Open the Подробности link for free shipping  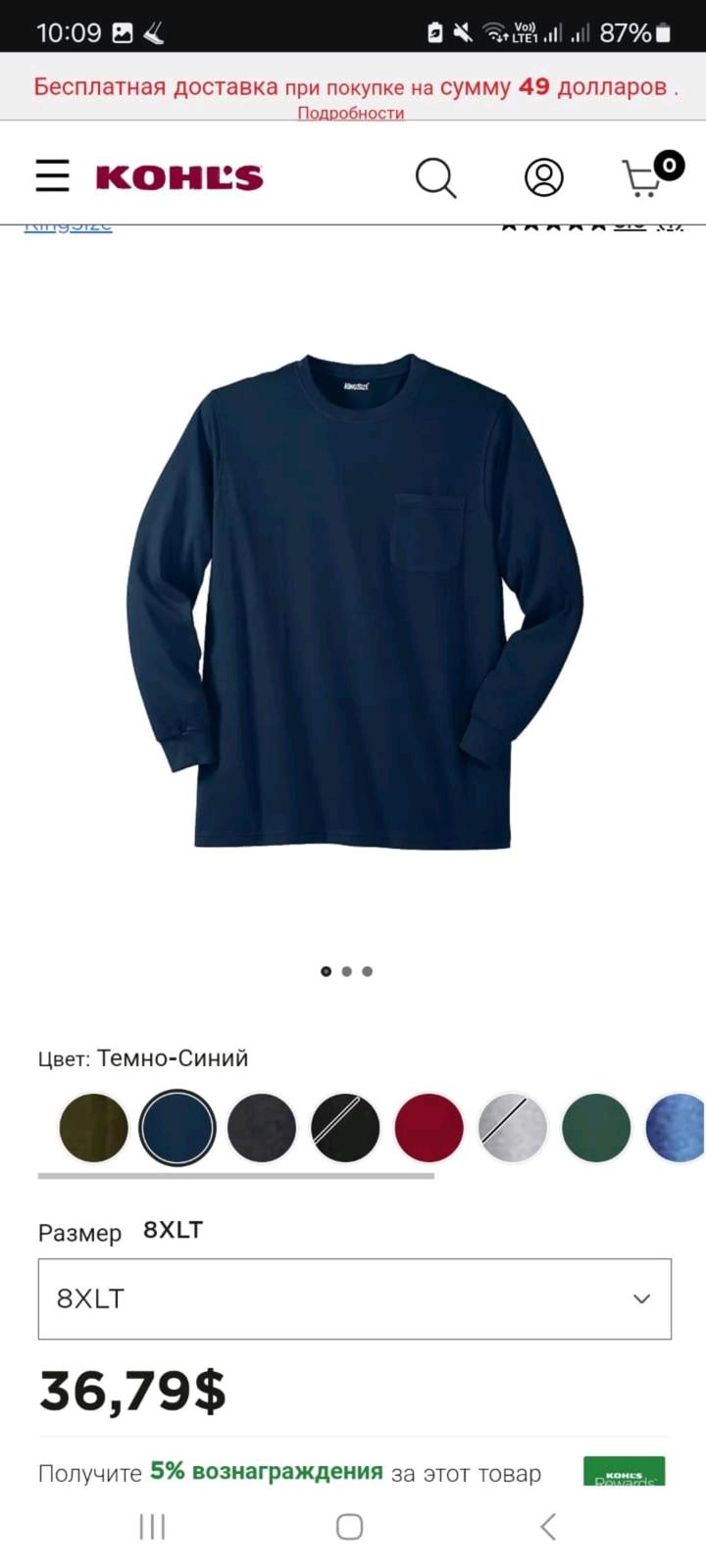click(351, 113)
